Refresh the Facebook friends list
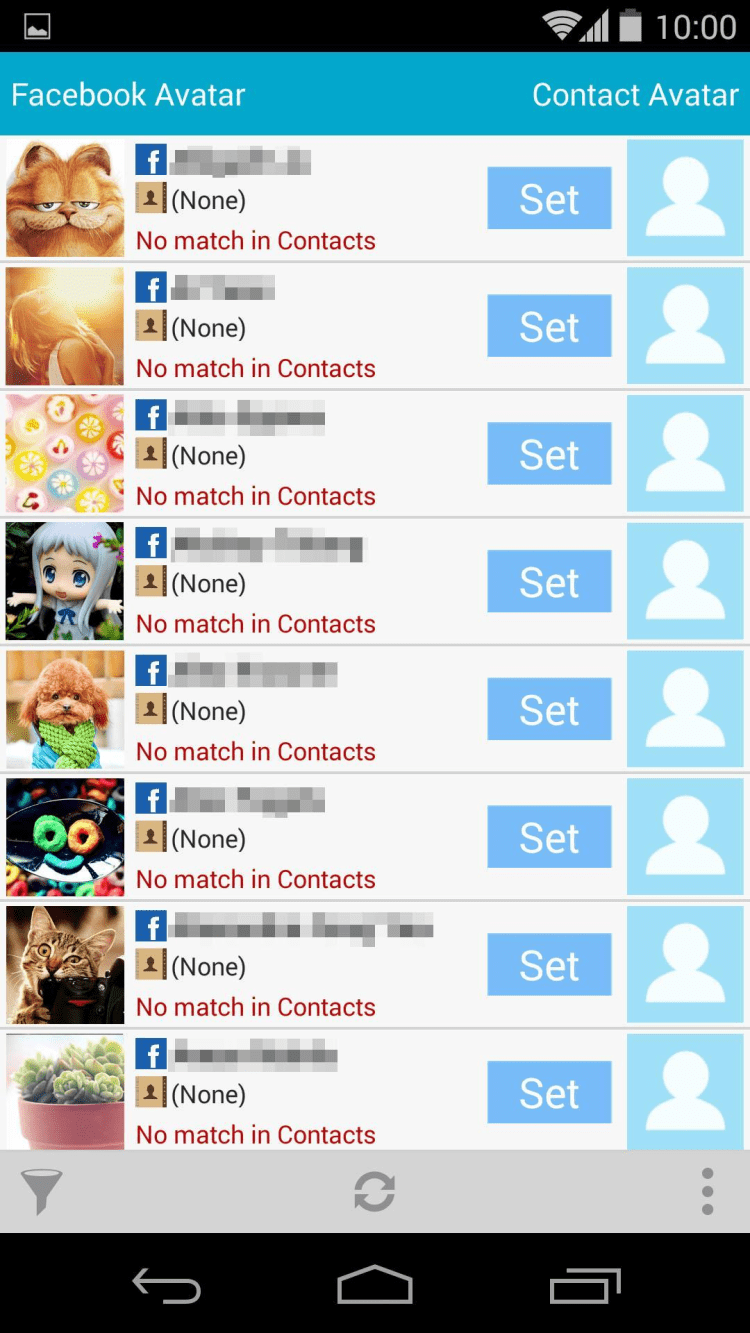 [374, 1191]
